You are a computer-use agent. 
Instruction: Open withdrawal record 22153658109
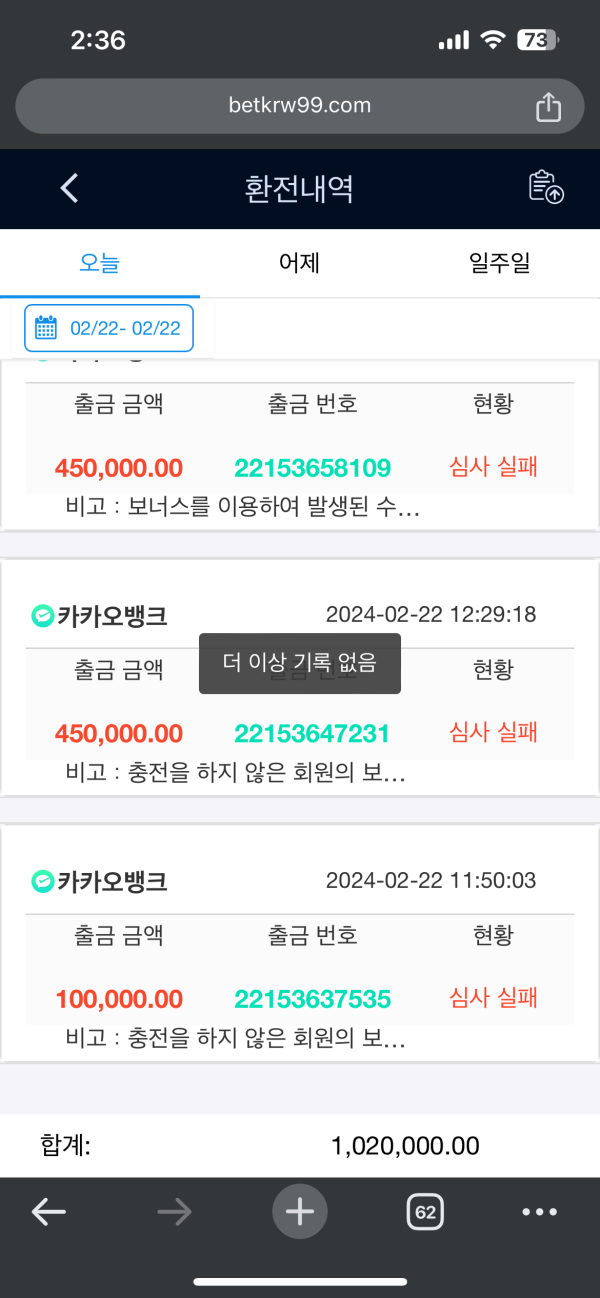pyautogui.click(x=311, y=467)
